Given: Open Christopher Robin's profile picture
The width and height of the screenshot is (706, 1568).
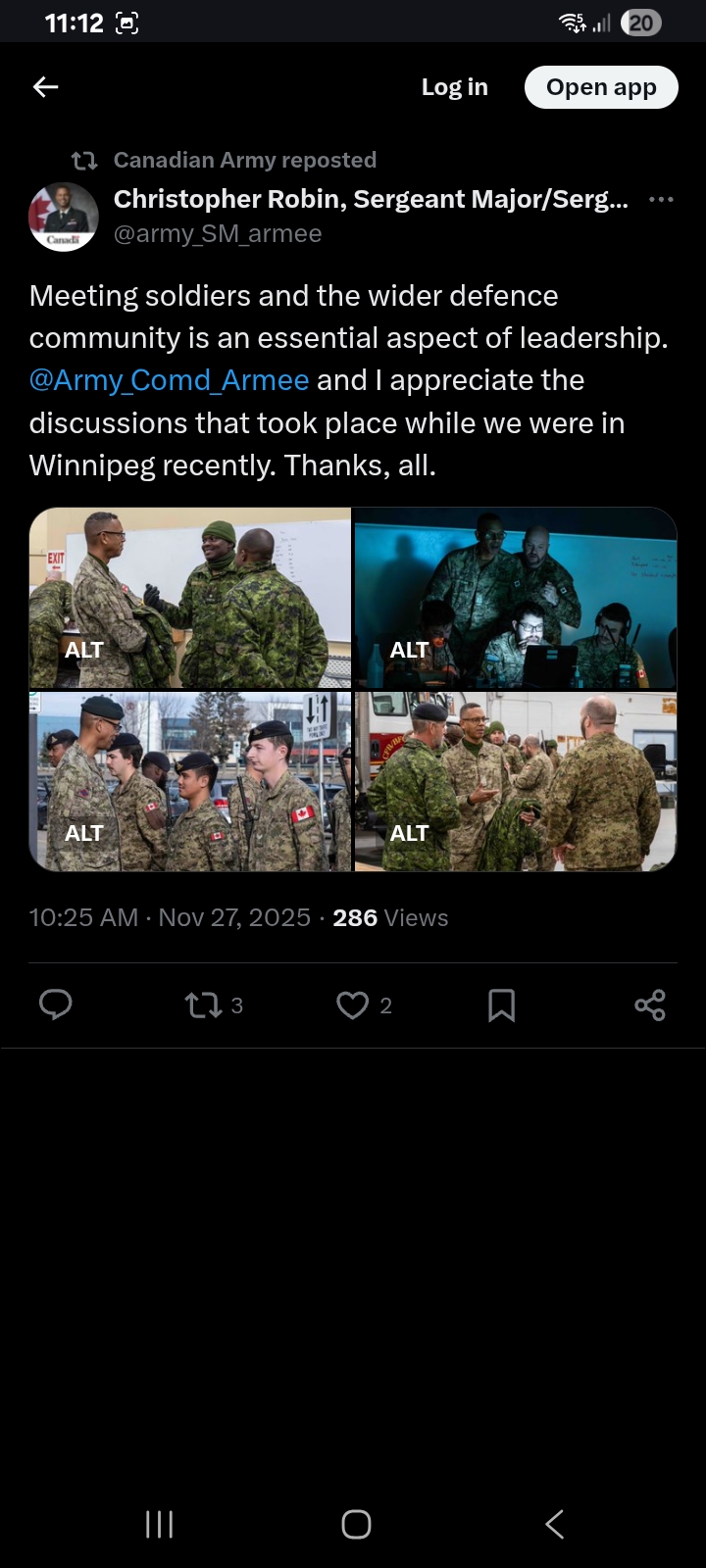Looking at the screenshot, I should 64,217.
